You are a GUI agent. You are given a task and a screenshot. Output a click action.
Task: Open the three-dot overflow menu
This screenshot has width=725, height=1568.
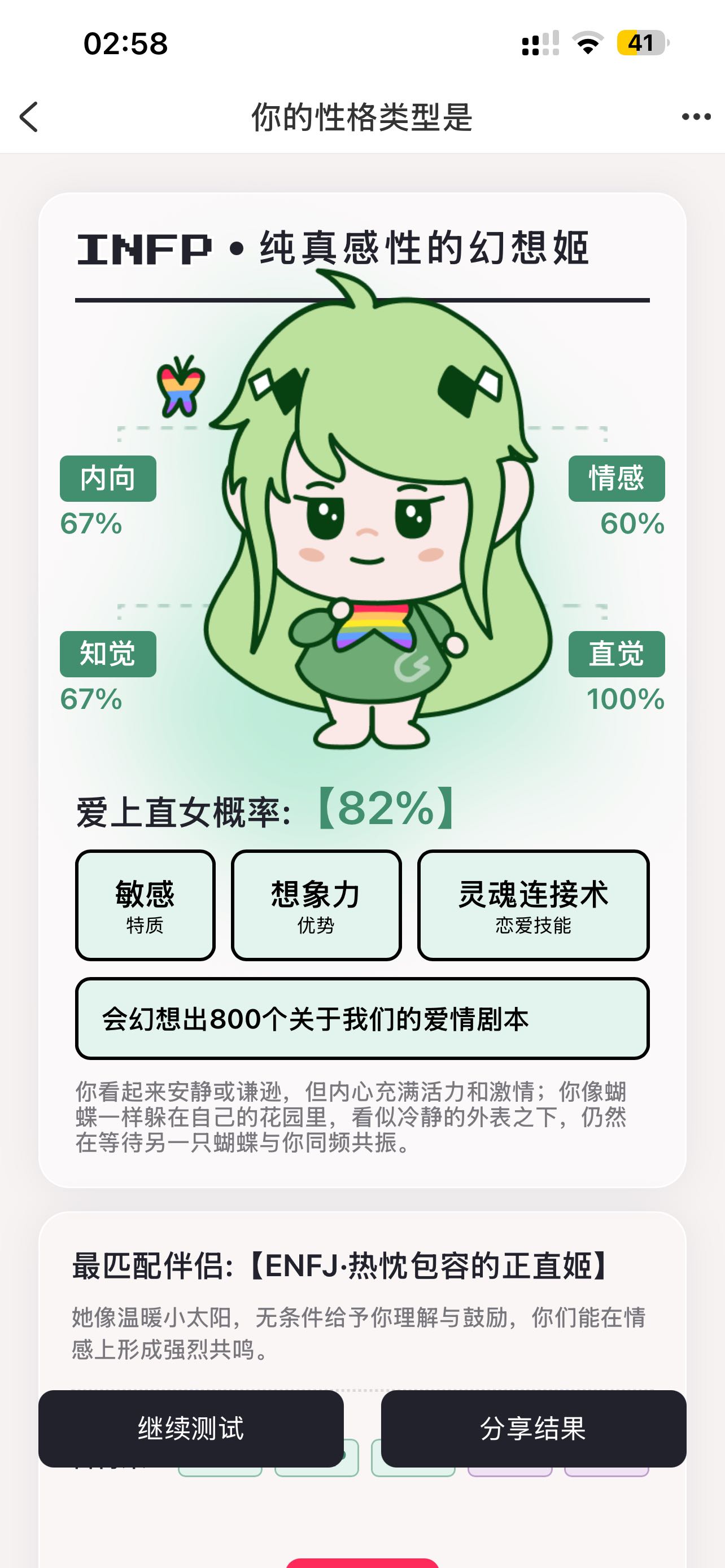click(x=696, y=117)
